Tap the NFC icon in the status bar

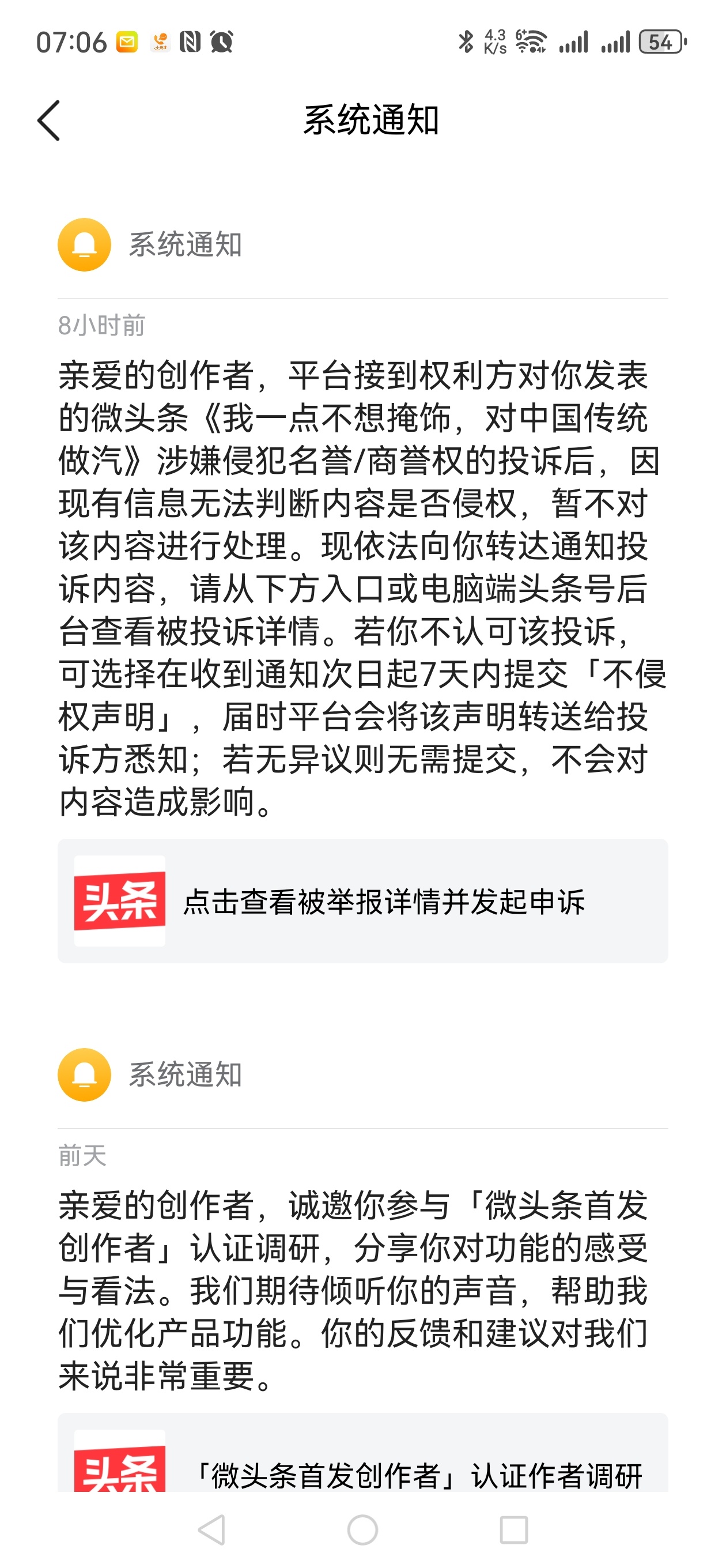[x=192, y=42]
